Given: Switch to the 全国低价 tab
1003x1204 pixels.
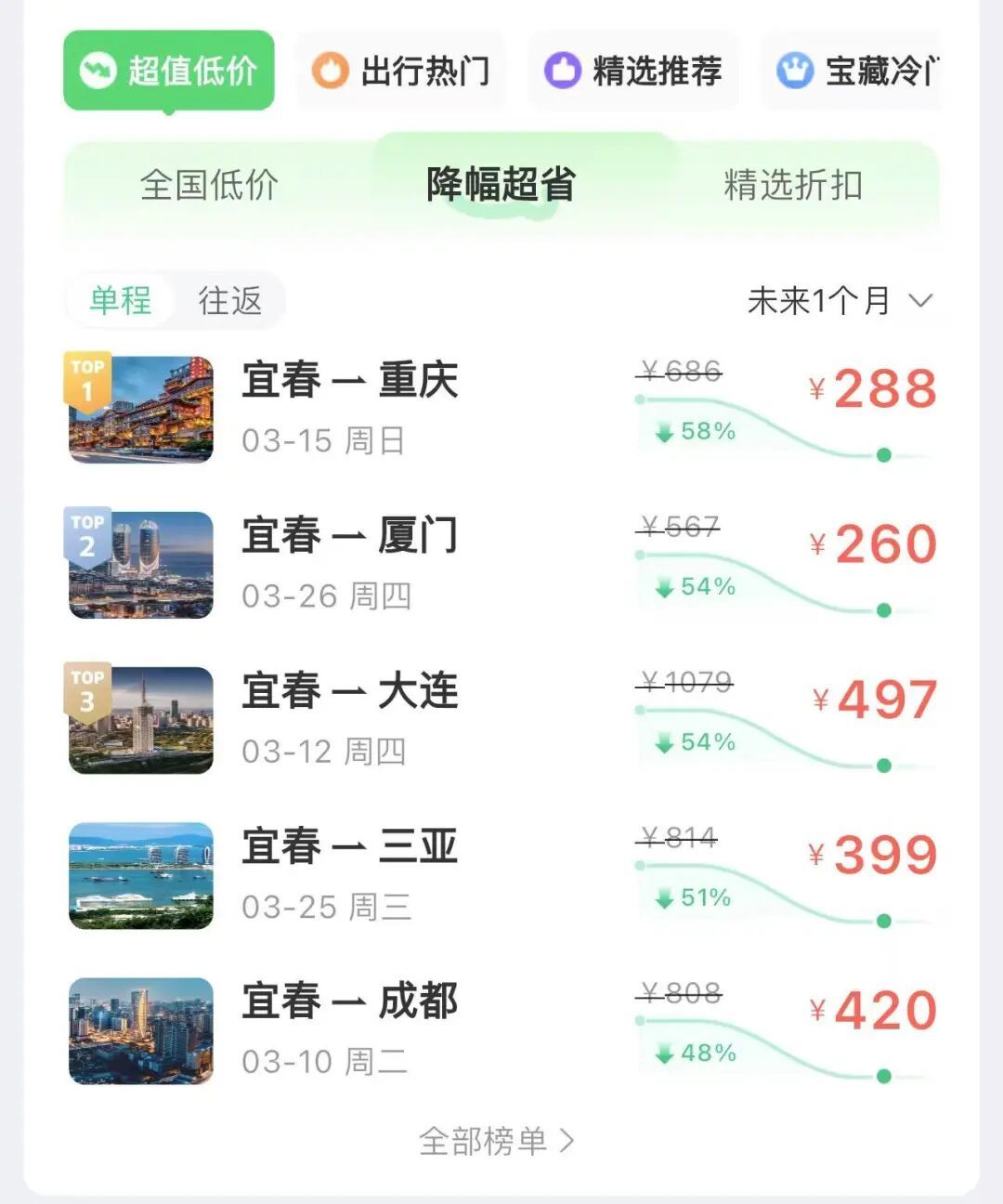Looking at the screenshot, I should coord(209,185).
